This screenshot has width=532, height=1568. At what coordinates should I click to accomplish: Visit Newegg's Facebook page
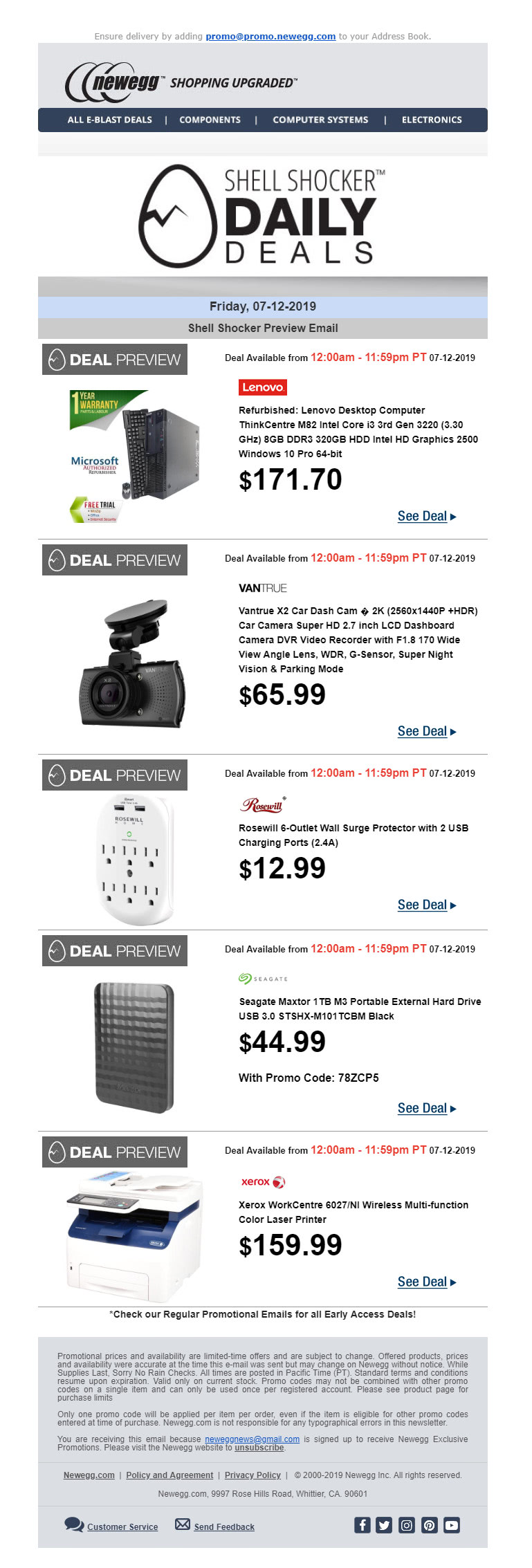click(363, 1525)
